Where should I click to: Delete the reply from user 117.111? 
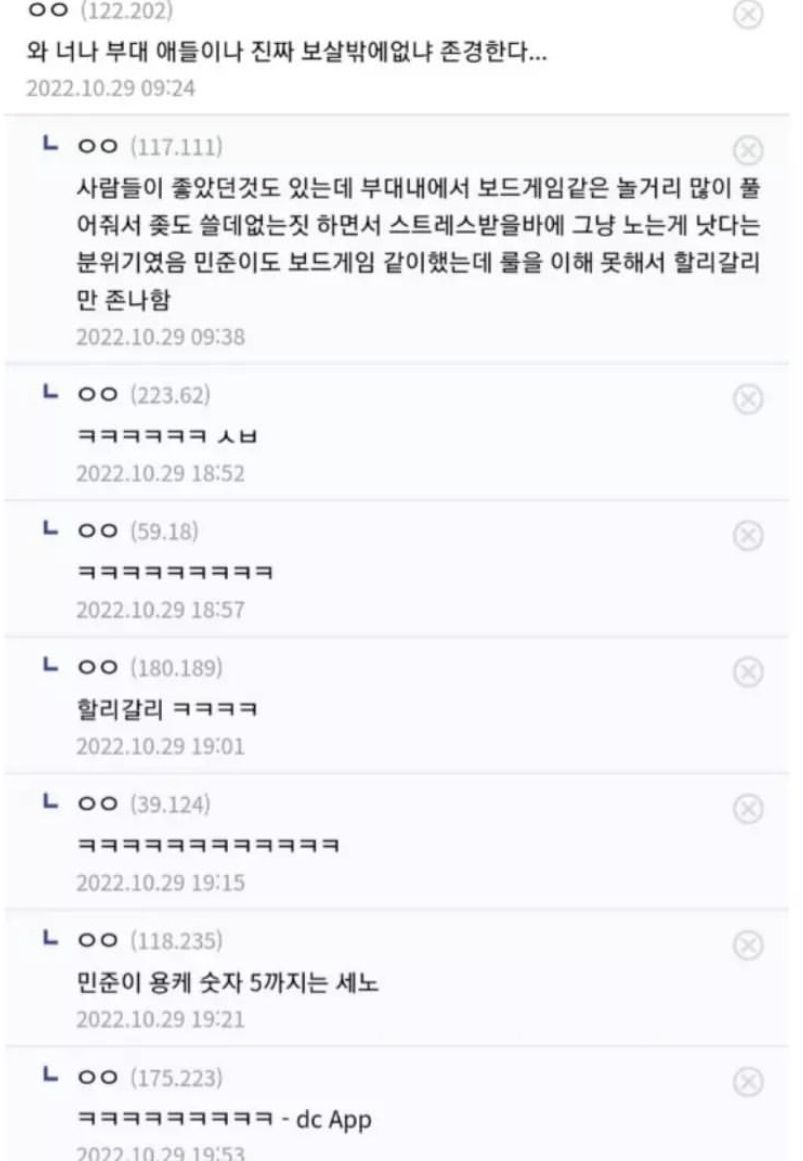[x=749, y=150]
